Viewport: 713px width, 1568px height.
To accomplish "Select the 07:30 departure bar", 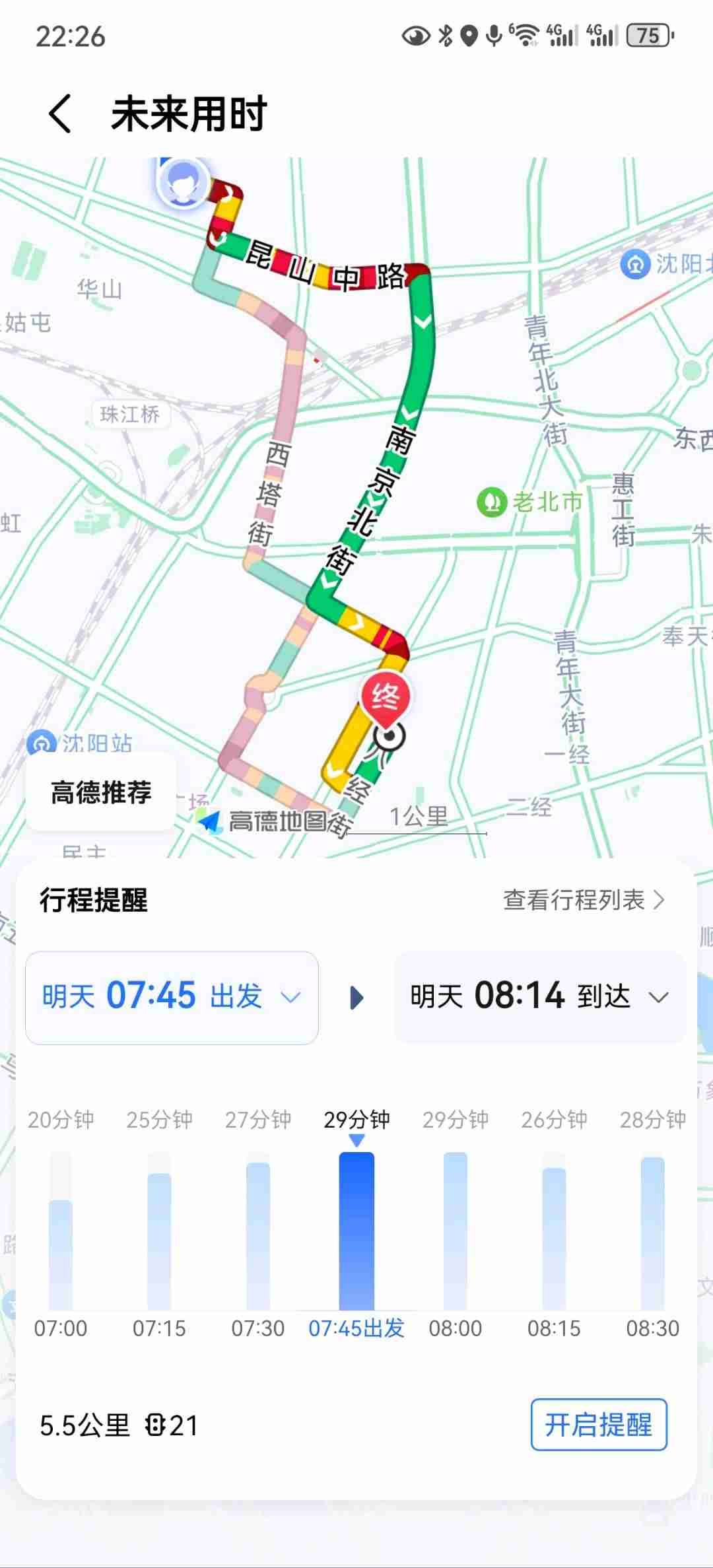I will 257,1236.
